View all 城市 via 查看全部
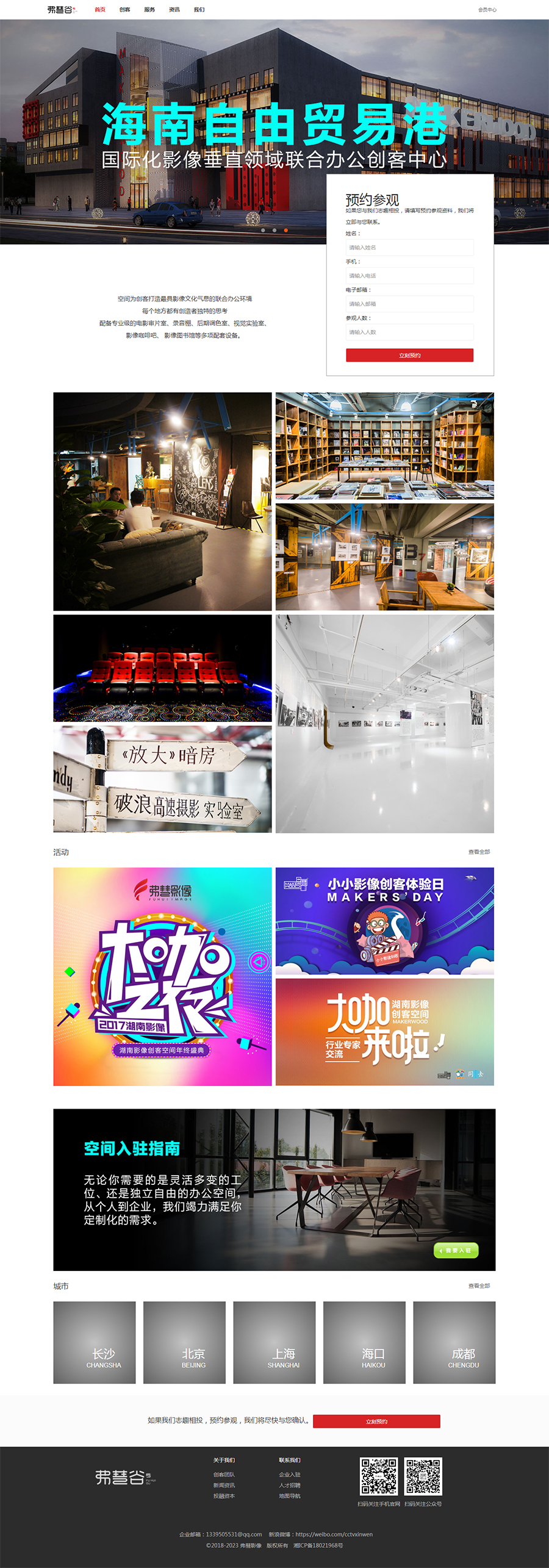549x1568 pixels. tap(479, 1286)
